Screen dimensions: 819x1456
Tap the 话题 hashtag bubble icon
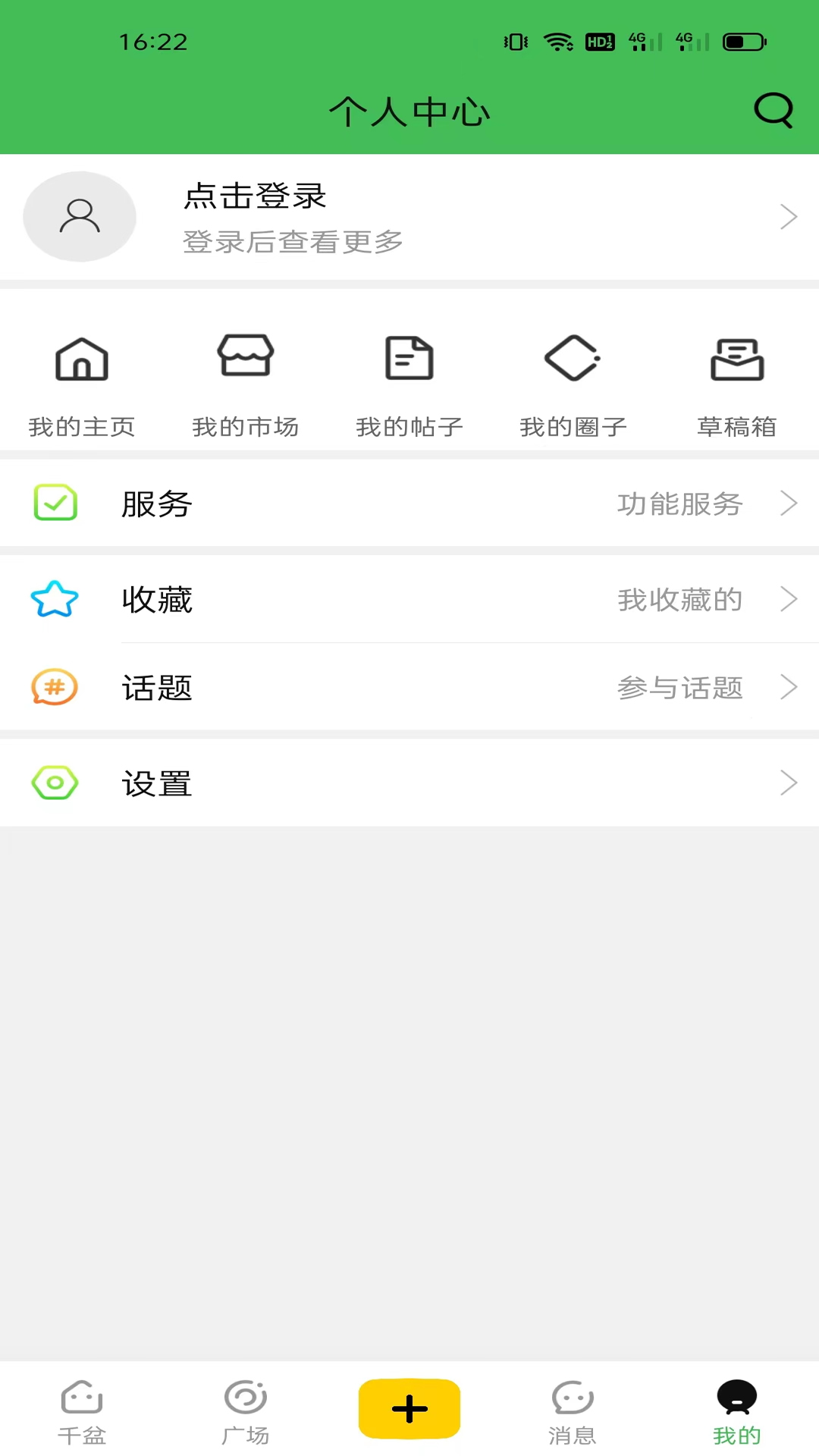pos(54,688)
